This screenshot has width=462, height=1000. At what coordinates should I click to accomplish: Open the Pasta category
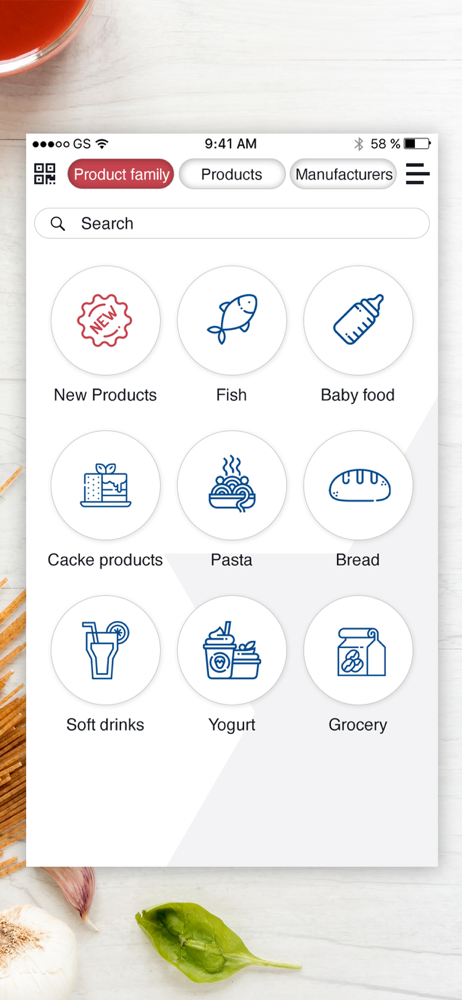click(232, 485)
